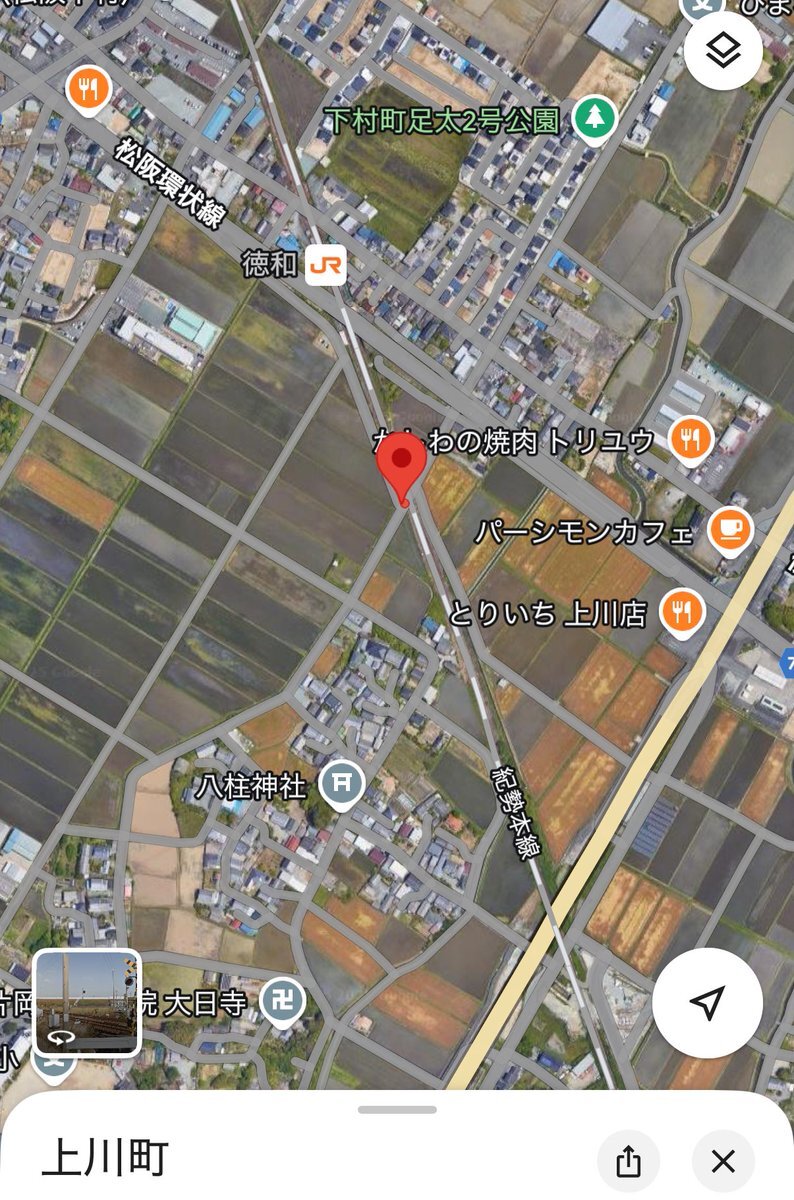Select the パーシモンカフェ cafe pin

point(730,529)
